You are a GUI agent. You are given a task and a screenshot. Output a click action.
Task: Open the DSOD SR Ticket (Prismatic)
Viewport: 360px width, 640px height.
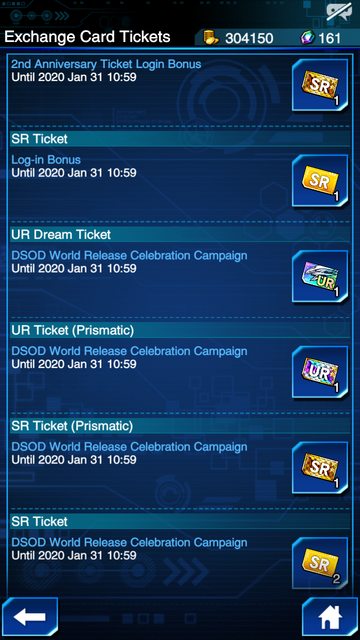pos(320,467)
